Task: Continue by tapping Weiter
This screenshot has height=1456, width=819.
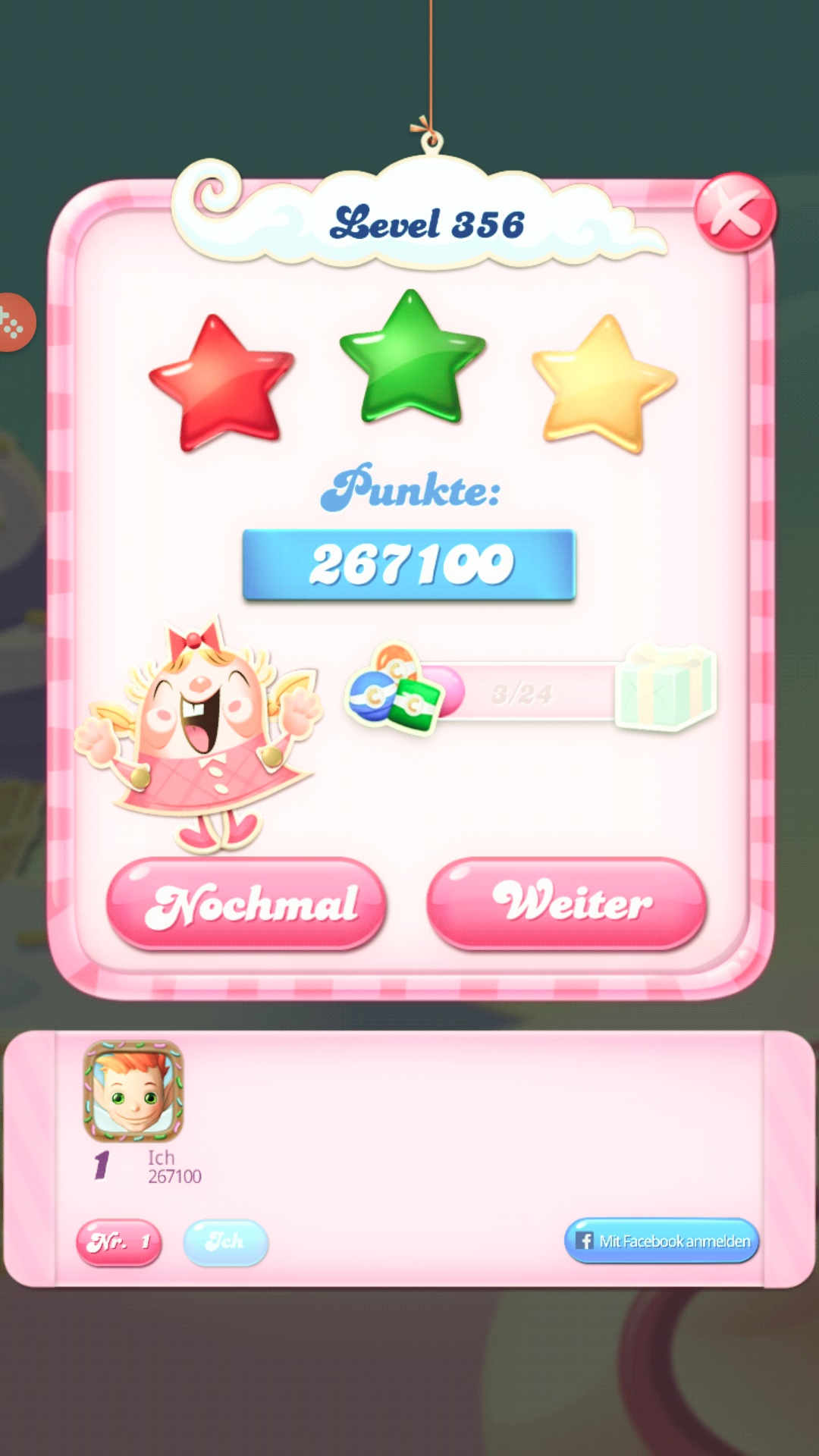Action: 566,902
